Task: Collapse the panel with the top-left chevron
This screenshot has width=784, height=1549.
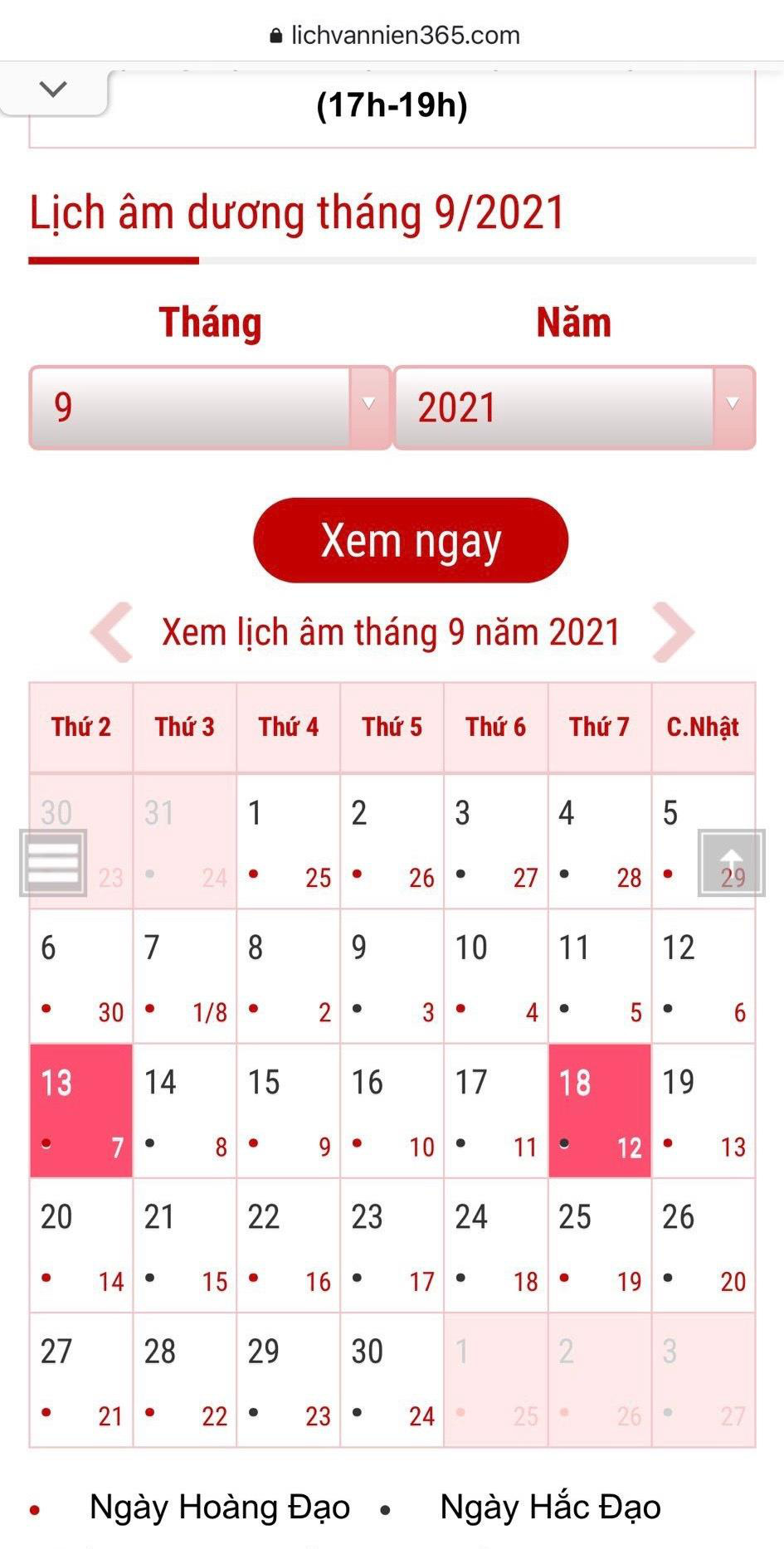Action: (x=52, y=88)
